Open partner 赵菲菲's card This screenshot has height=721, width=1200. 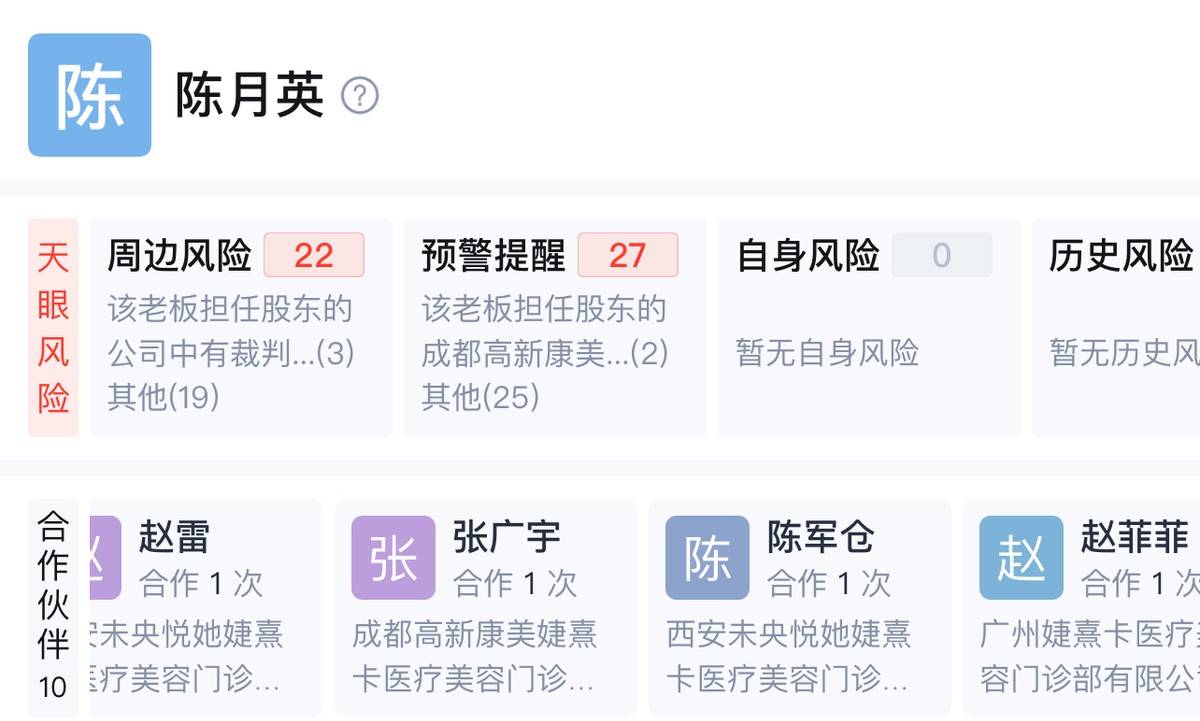pos(1085,606)
